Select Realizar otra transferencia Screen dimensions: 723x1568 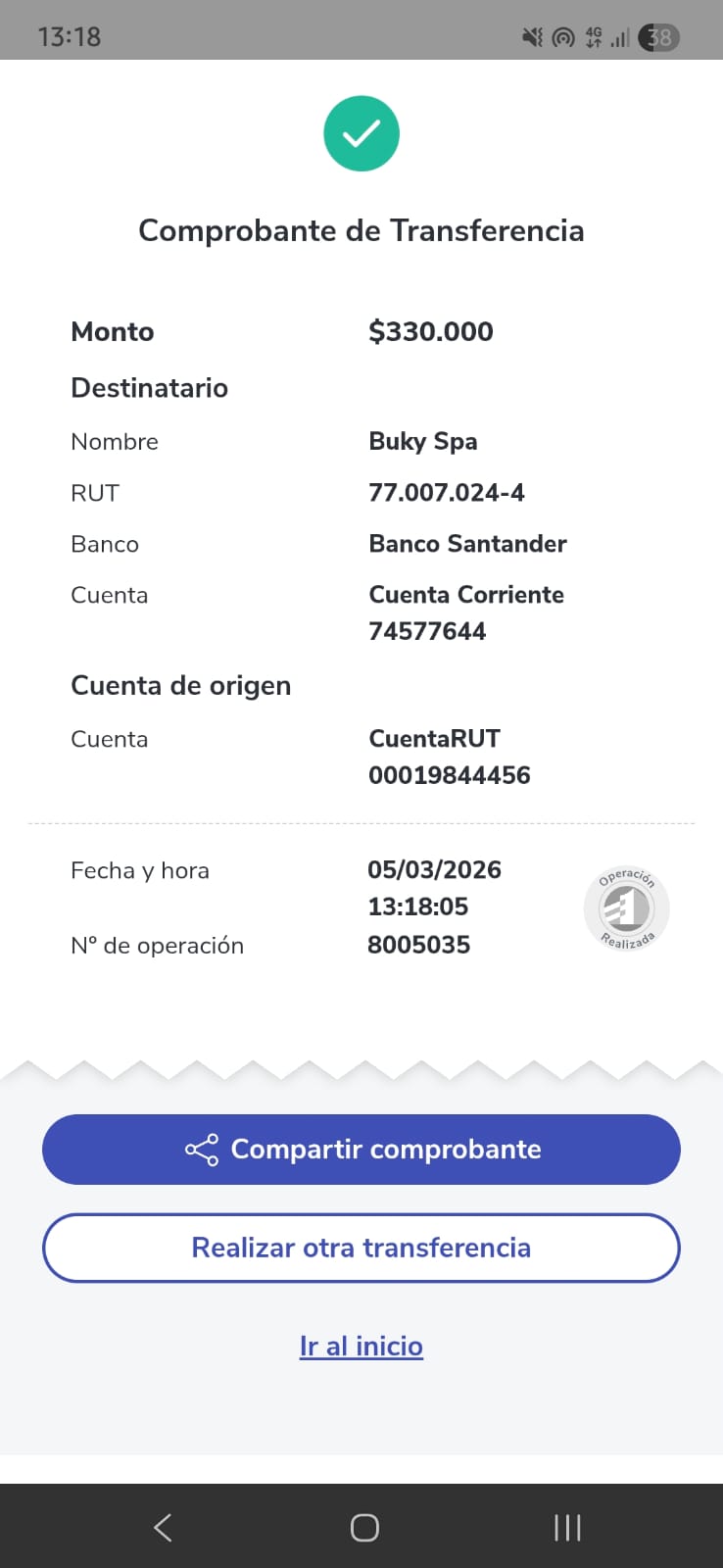[361, 1248]
